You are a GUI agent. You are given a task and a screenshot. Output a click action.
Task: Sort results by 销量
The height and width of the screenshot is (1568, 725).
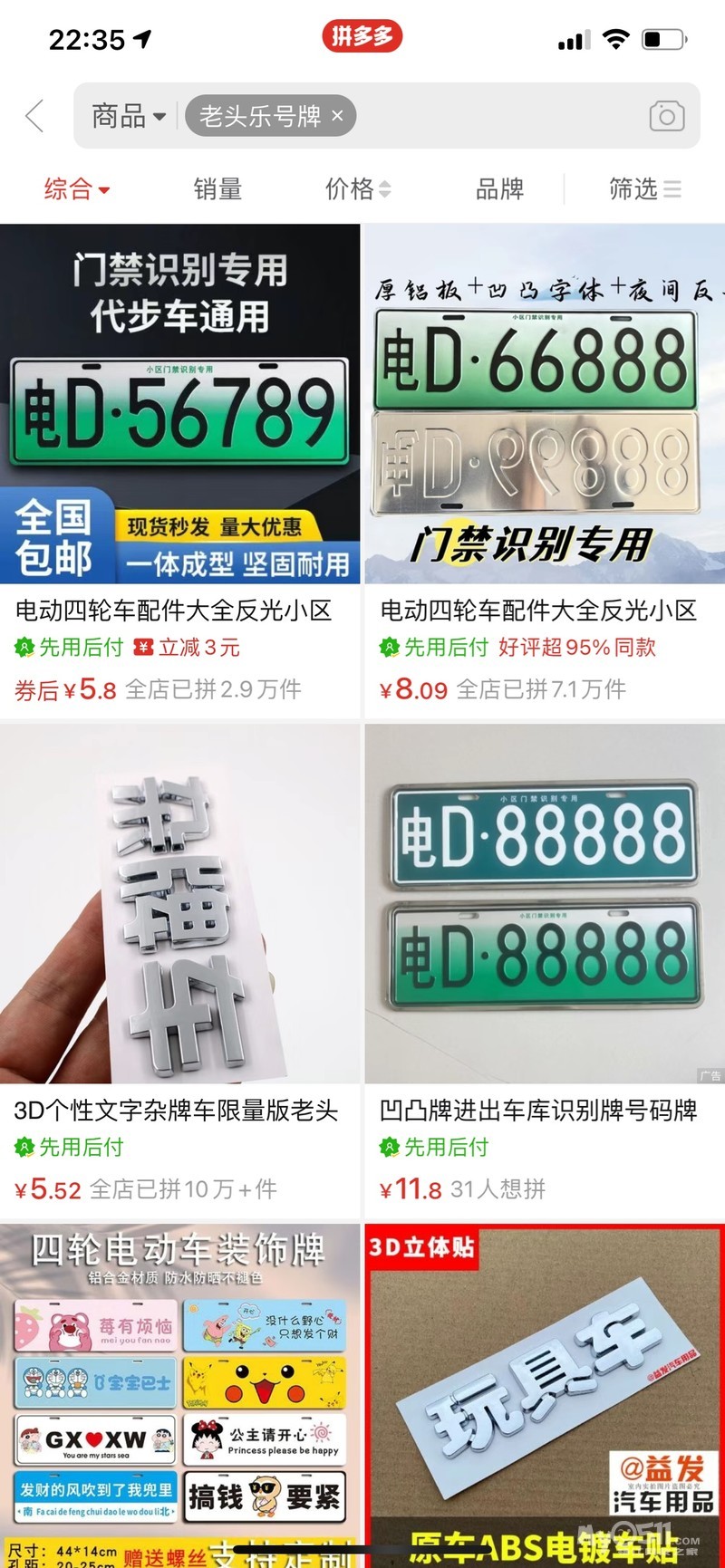pos(217,189)
